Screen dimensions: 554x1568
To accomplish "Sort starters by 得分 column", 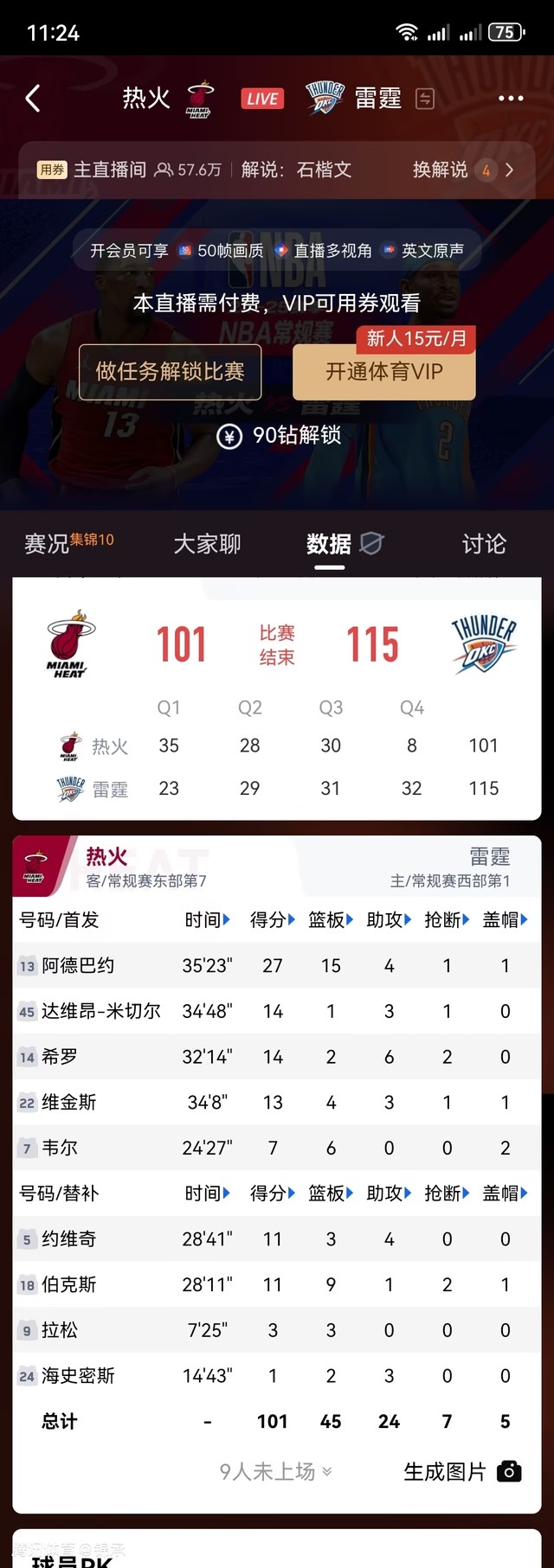I will [272, 919].
